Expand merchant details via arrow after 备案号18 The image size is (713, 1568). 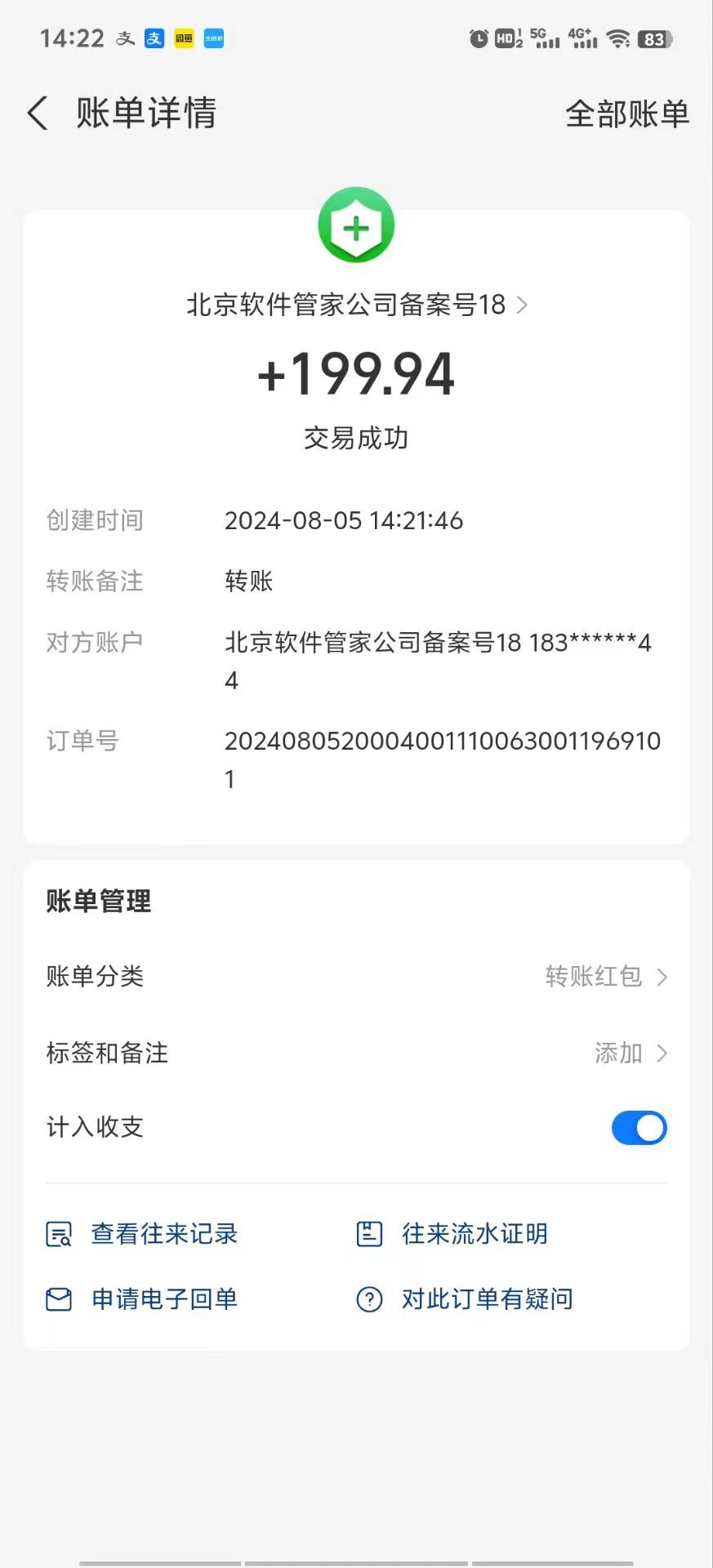[523, 305]
